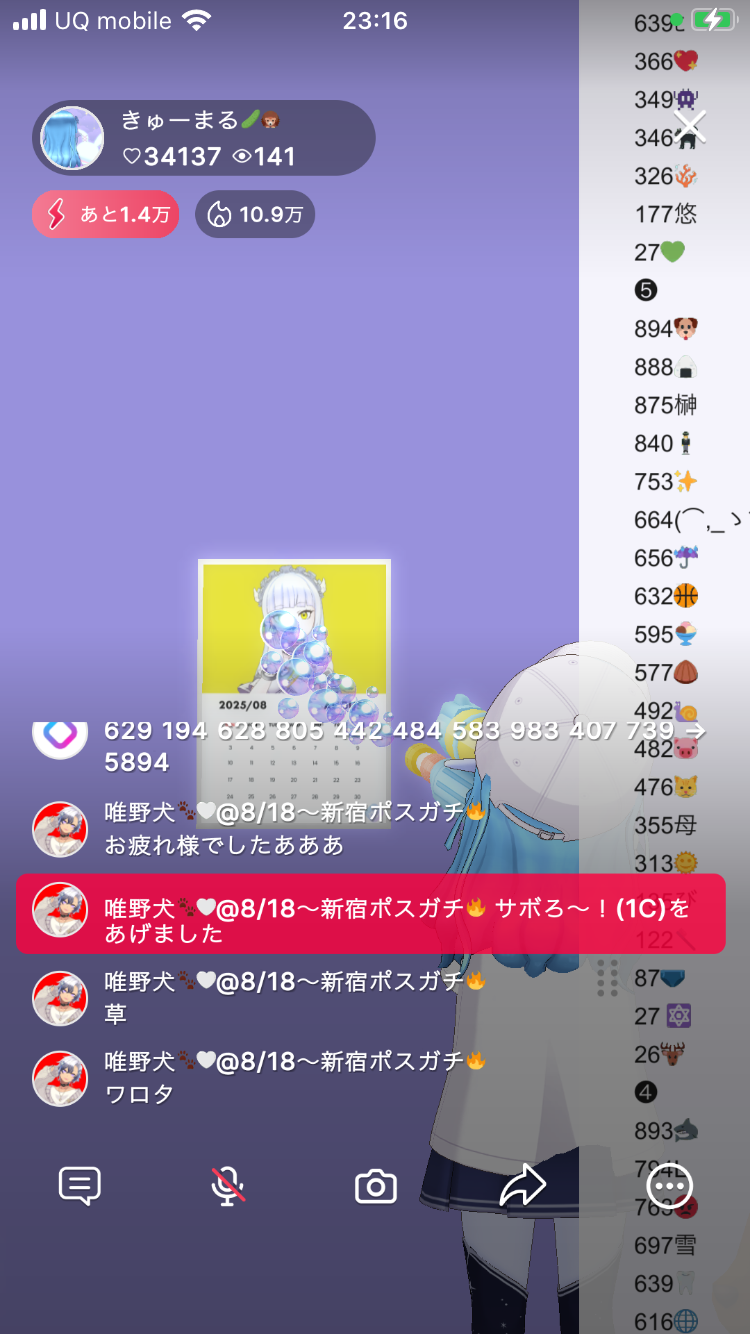This screenshot has width=750, height=1334.
Task: Share this live stream
Action: click(523, 1187)
